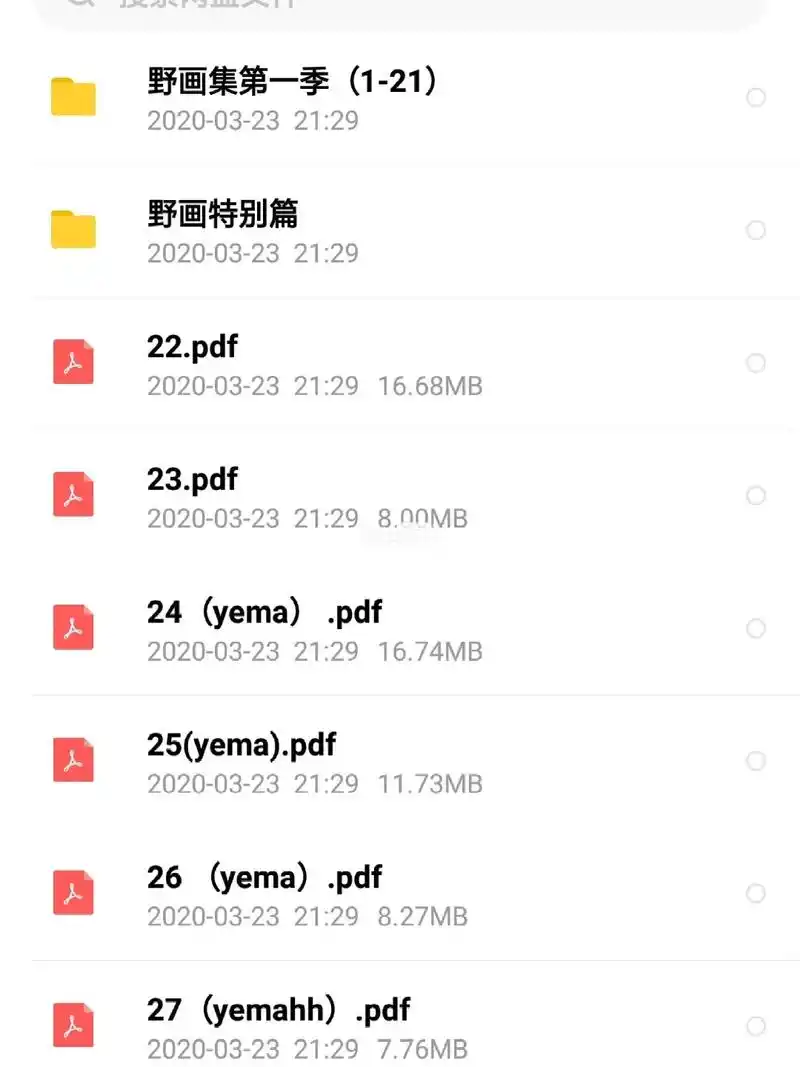The height and width of the screenshot is (1067, 800).
Task: Open the 野画特别篇 folder icon
Action: point(72,230)
